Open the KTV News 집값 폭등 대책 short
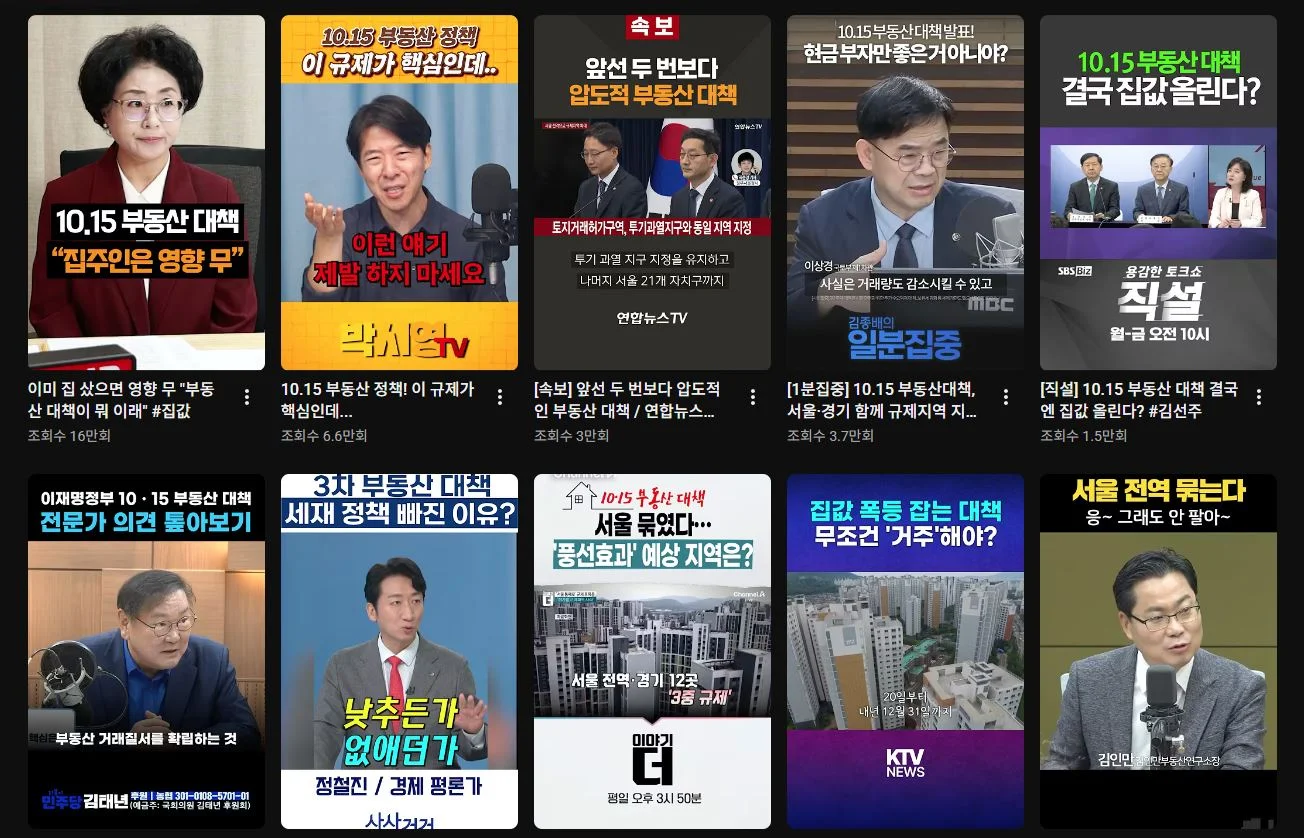1304x838 pixels. coord(905,650)
